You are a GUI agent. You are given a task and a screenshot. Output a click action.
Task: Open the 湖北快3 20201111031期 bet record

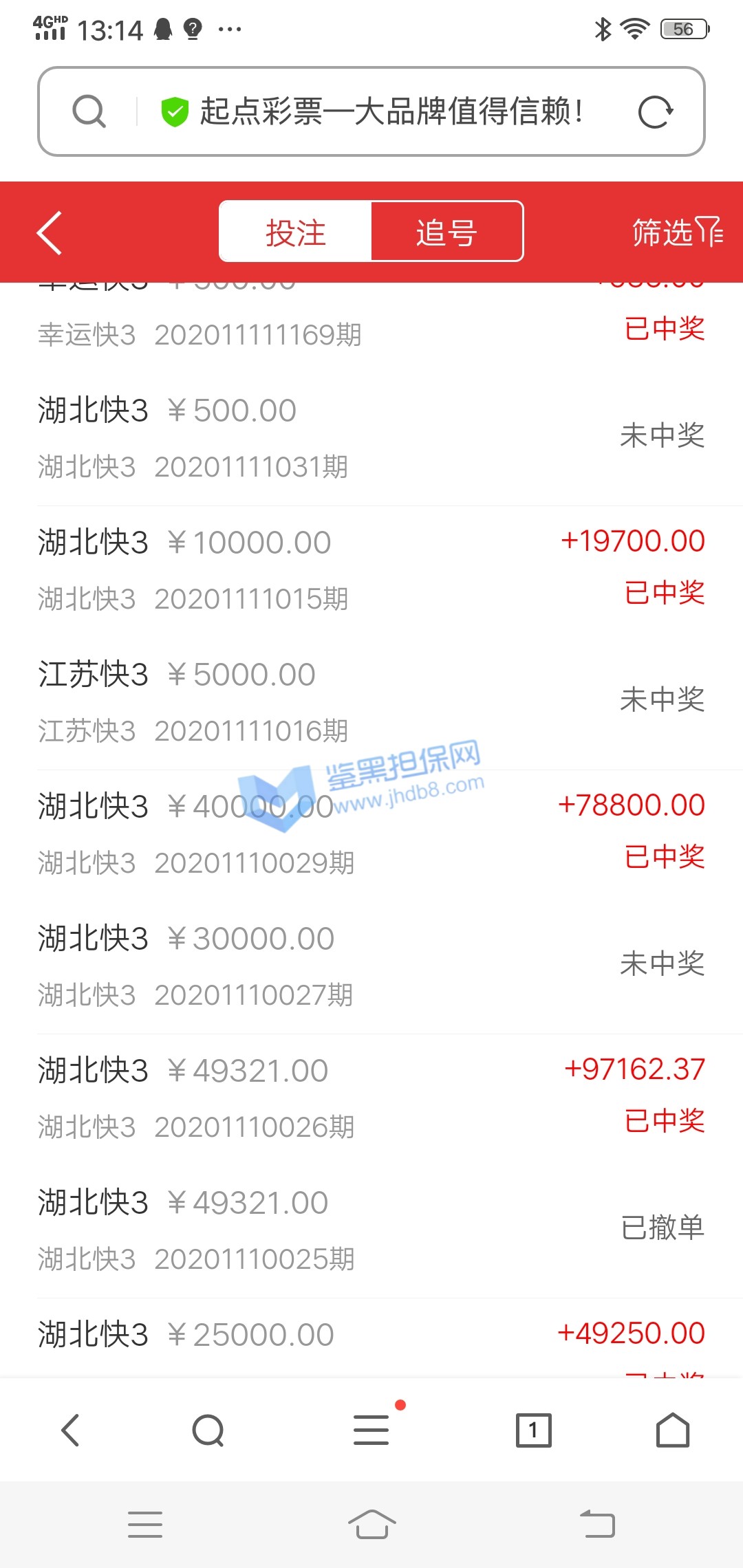click(371, 438)
